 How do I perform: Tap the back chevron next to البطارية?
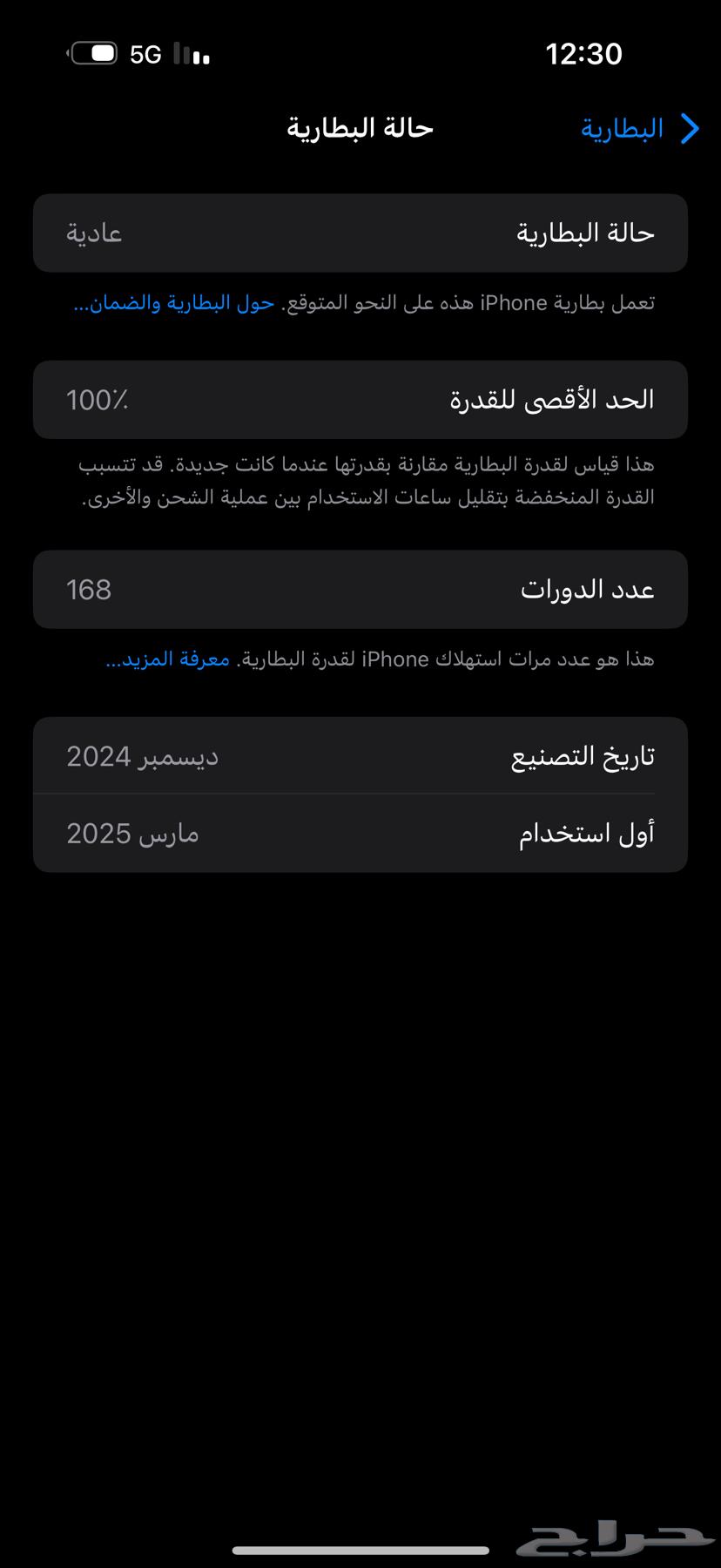[x=689, y=128]
